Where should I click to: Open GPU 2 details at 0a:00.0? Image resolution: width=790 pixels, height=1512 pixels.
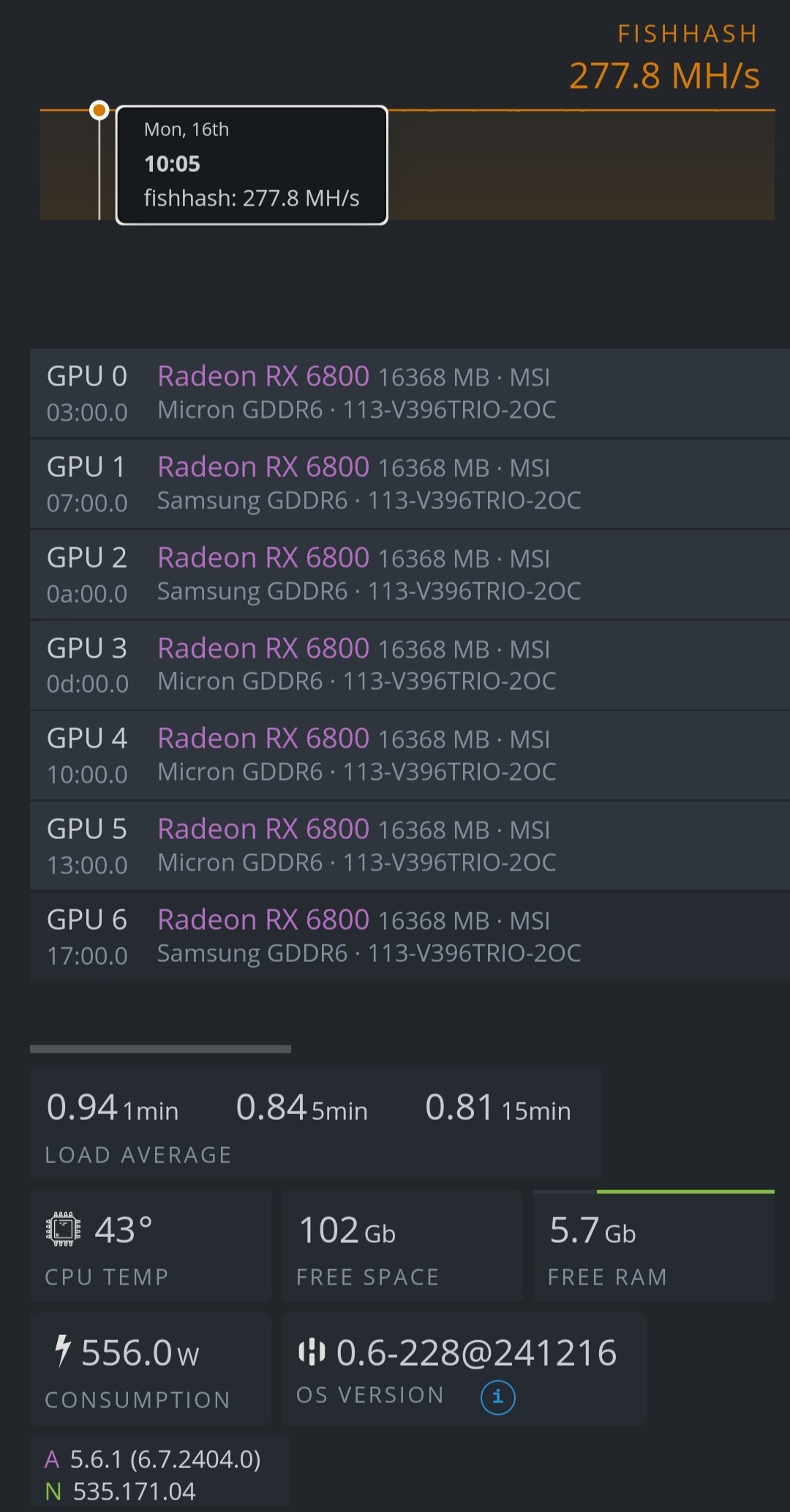coord(410,575)
